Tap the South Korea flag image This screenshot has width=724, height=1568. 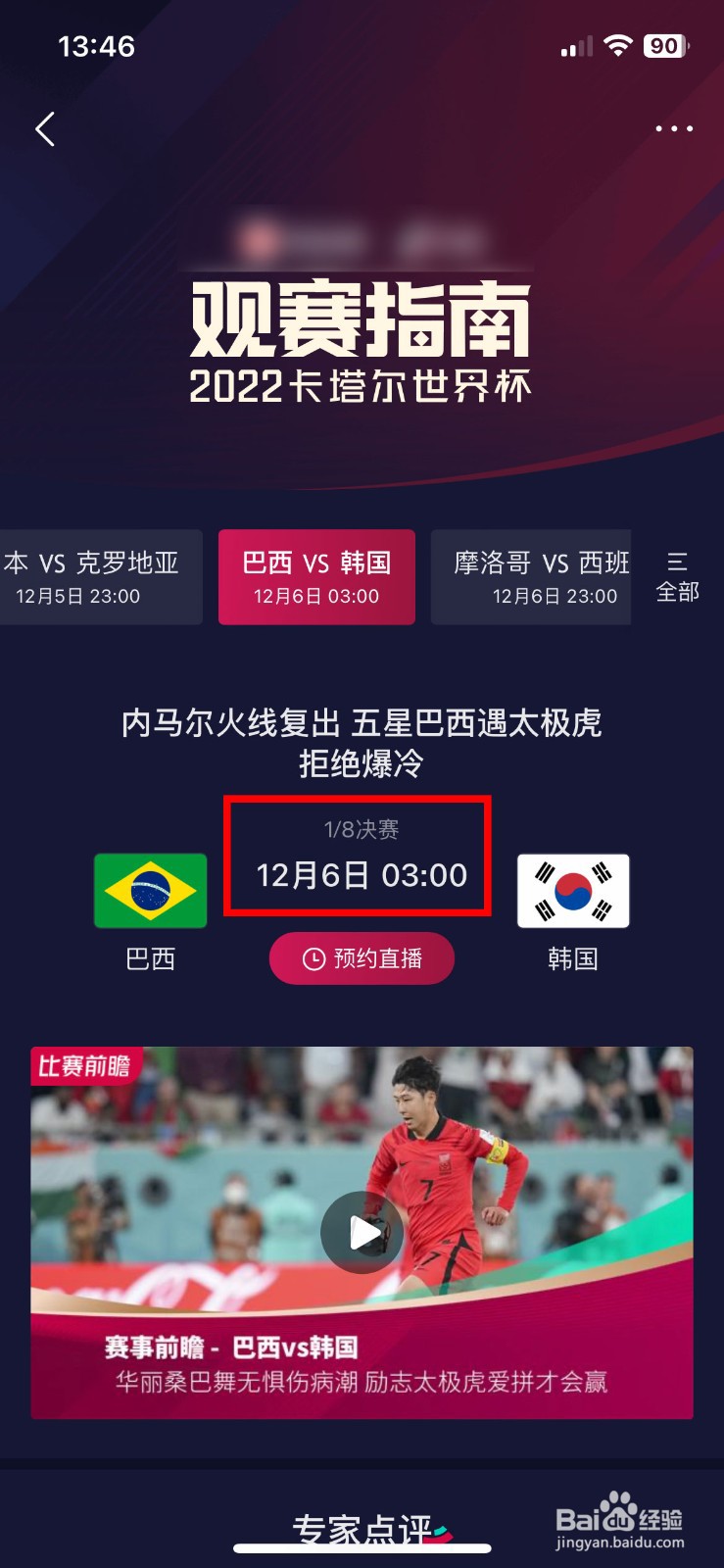[x=573, y=891]
